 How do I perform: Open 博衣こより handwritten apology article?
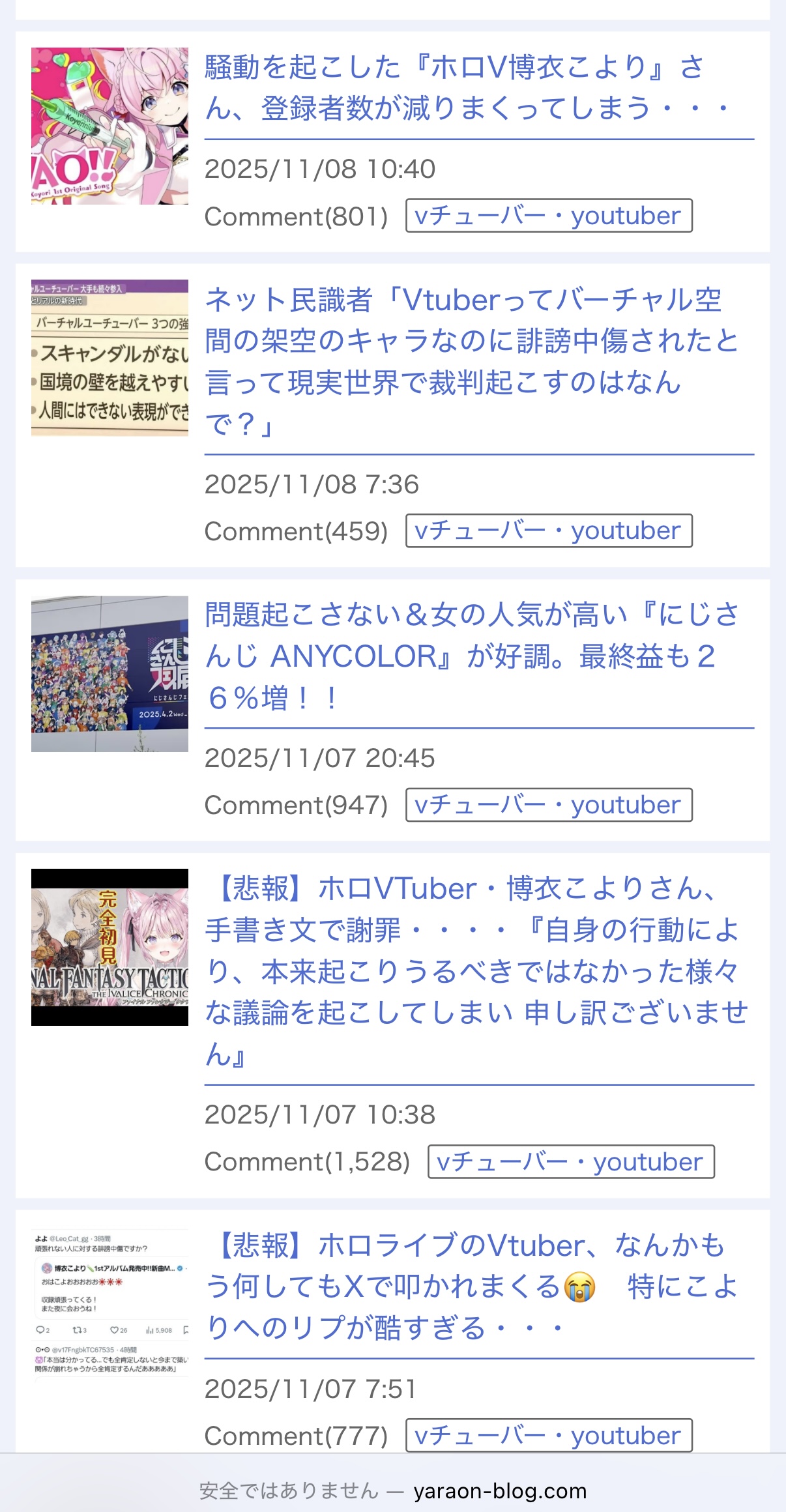click(x=476, y=971)
